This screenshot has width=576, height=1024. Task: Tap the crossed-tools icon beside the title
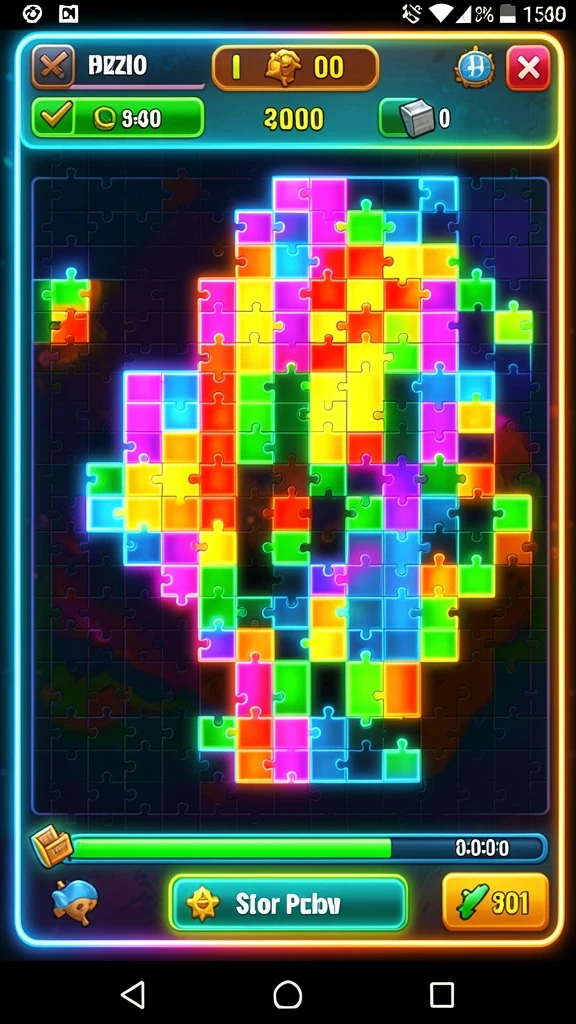pyautogui.click(x=52, y=67)
